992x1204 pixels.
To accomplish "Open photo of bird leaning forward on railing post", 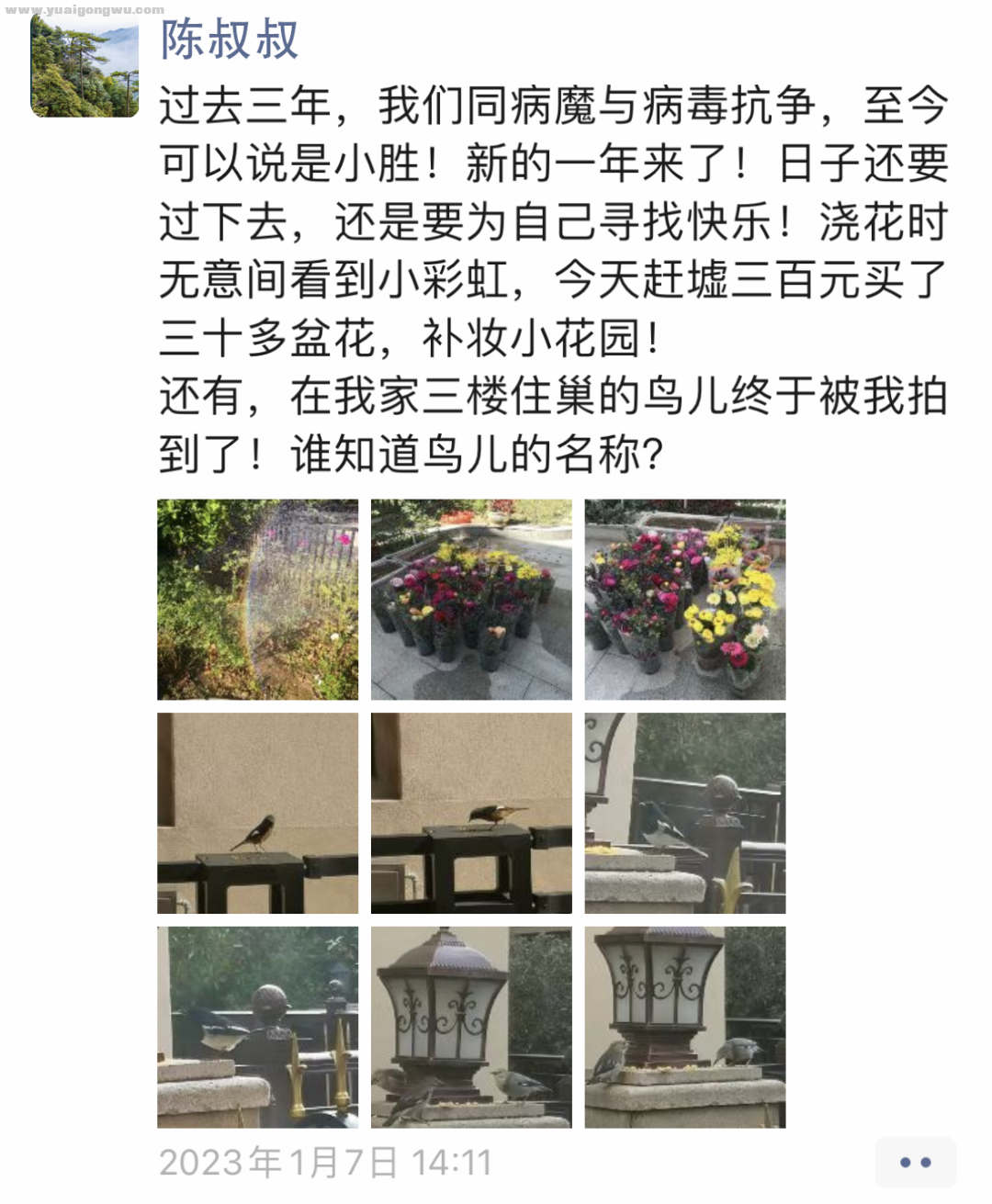I will point(471,813).
